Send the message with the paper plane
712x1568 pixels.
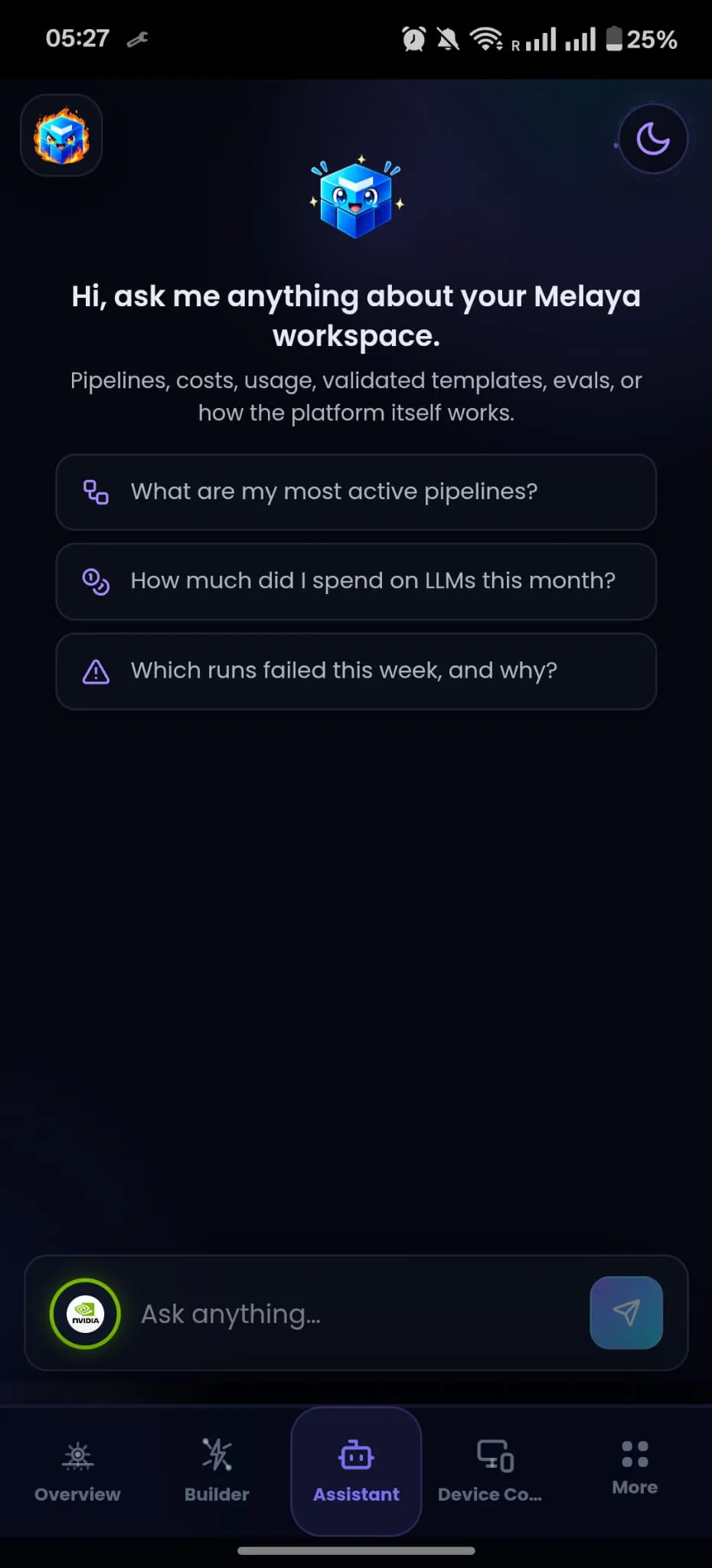coord(626,1313)
